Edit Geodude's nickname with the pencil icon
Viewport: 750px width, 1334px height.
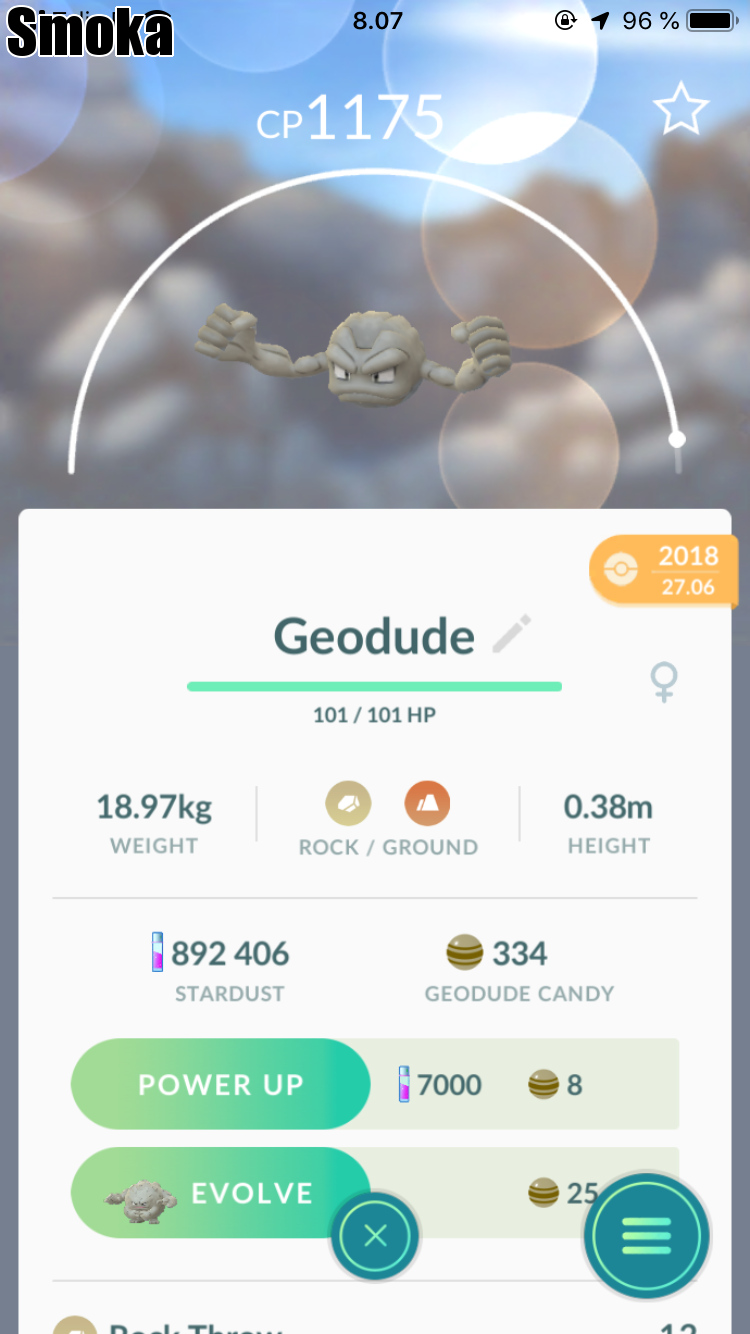pyautogui.click(x=512, y=635)
